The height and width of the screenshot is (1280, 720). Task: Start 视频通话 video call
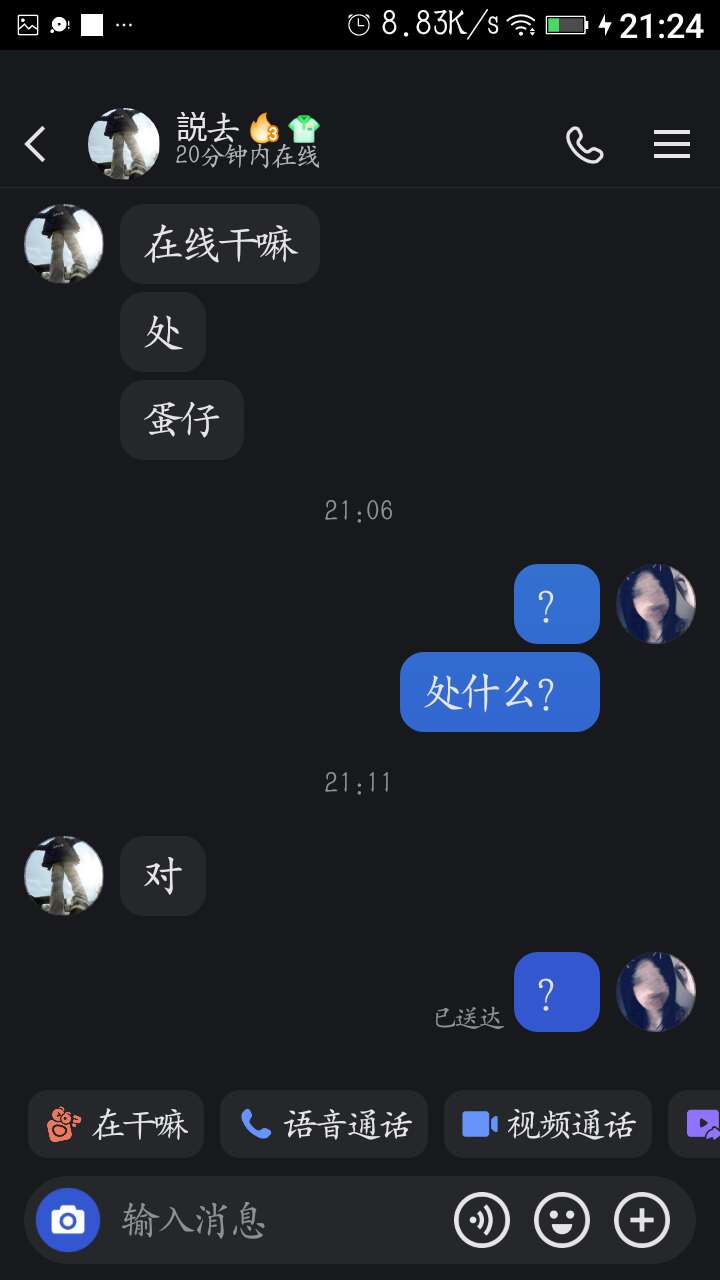548,1124
